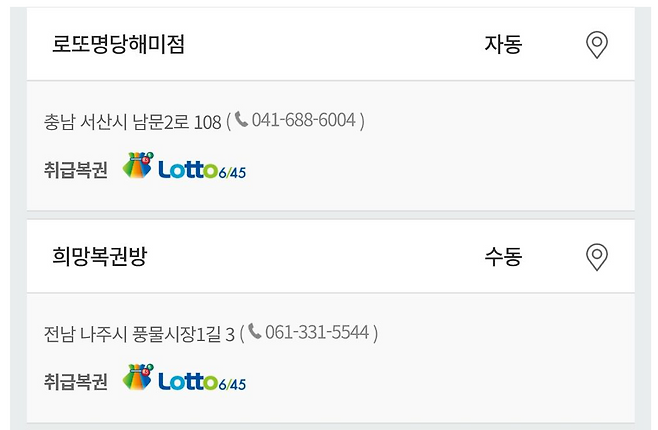658x430 pixels.
Task: Call 041-688-6004 phone number
Action: (303, 121)
